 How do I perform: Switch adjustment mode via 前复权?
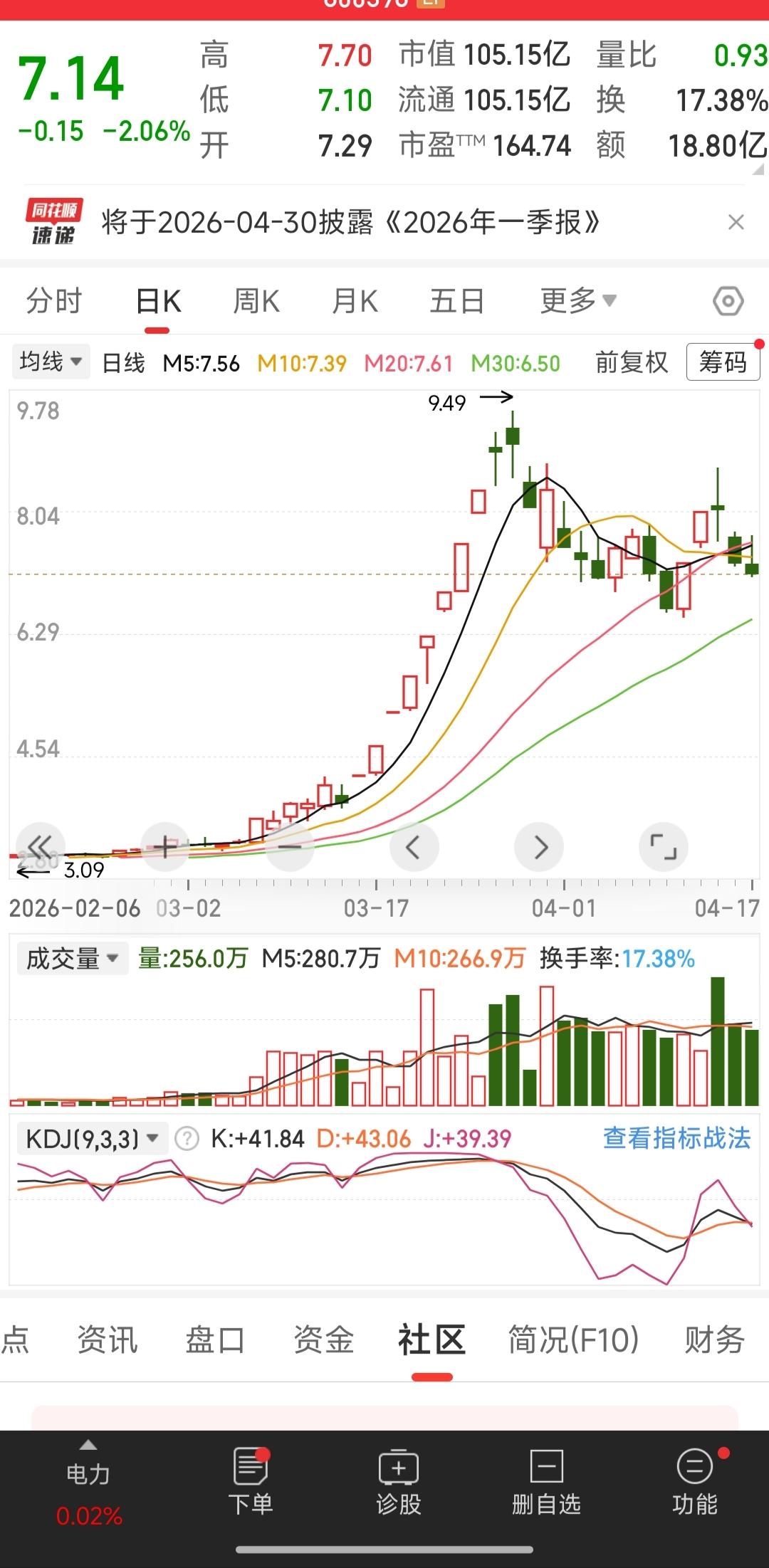click(631, 362)
